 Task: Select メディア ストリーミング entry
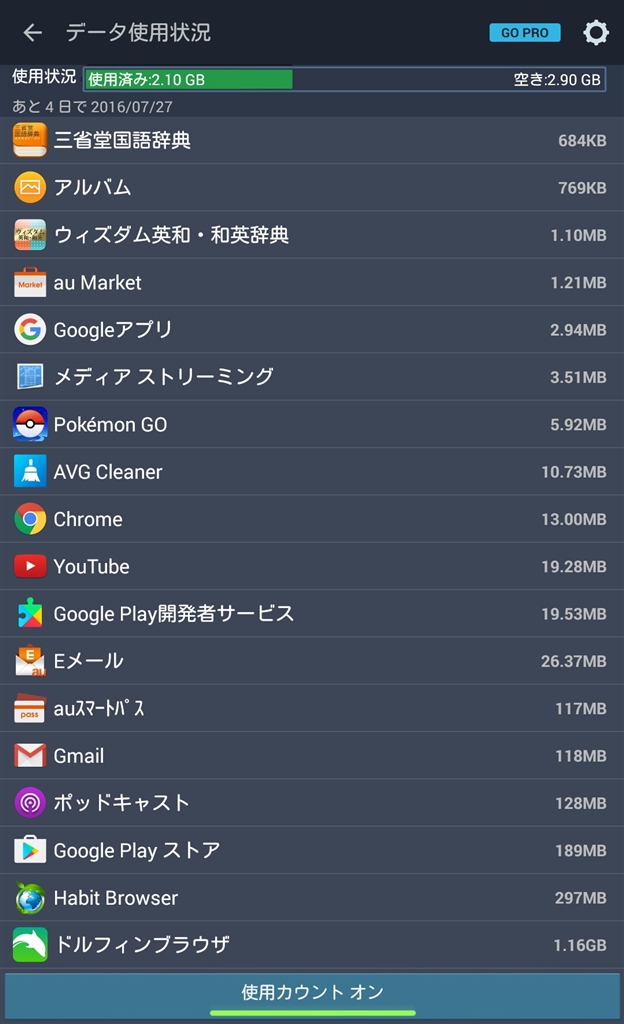(312, 377)
